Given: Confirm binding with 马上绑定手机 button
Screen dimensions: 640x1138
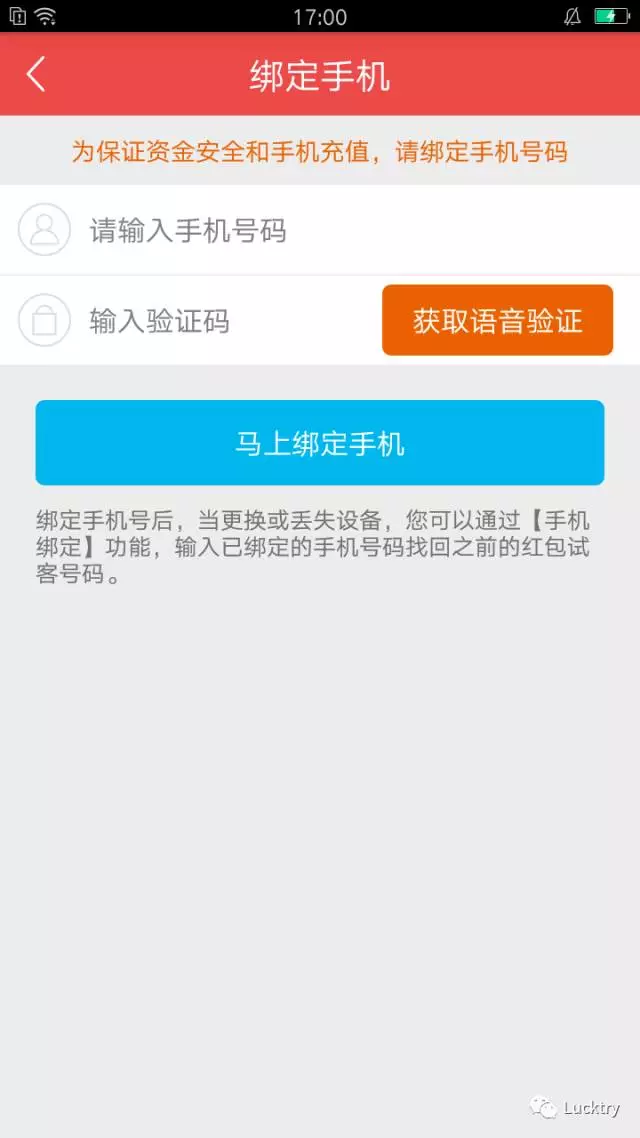Looking at the screenshot, I should pyautogui.click(x=320, y=443).
